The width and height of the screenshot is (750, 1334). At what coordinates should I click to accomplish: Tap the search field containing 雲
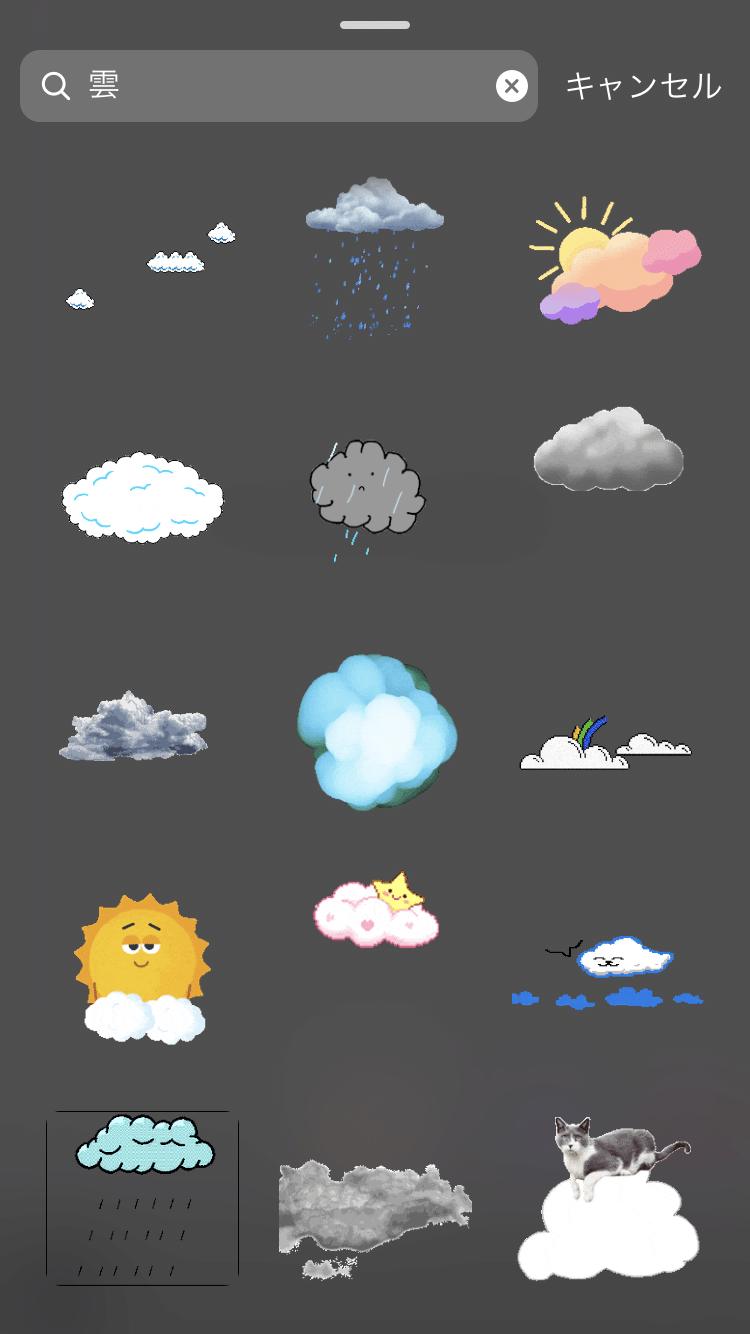pos(278,86)
